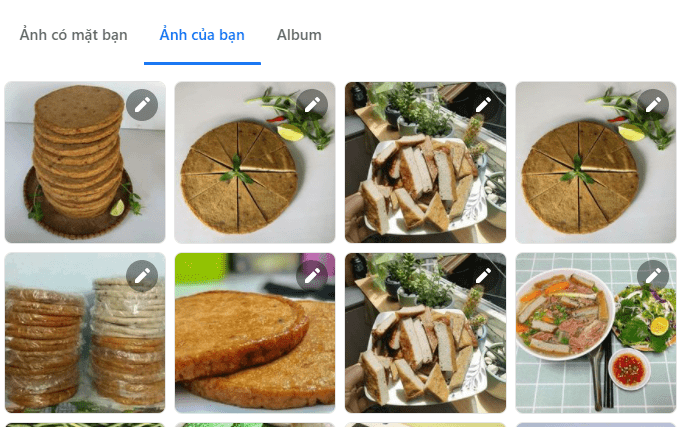Edit the noodle soup bowl photo
Viewport: 678px width, 427px height.
point(653,275)
